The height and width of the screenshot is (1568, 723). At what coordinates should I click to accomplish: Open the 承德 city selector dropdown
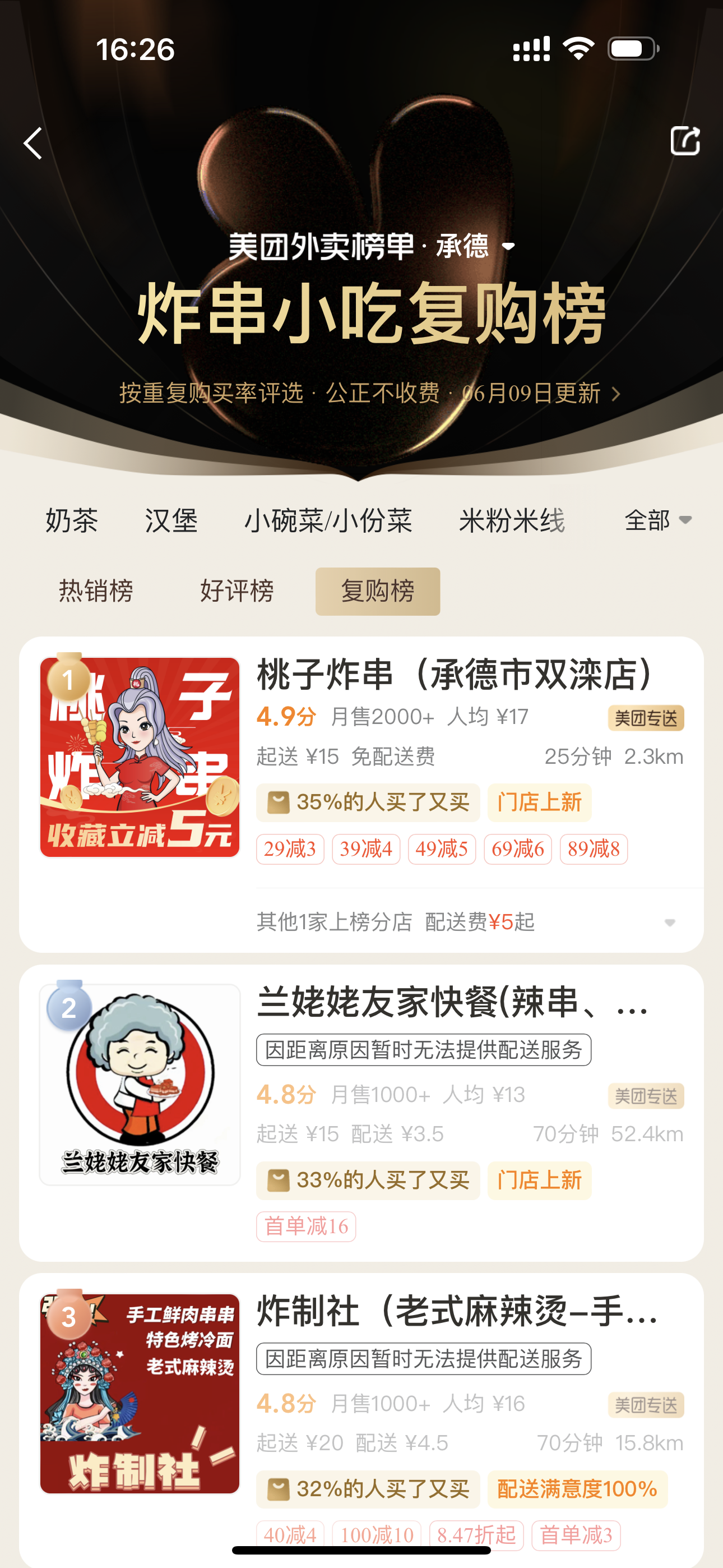point(475,247)
